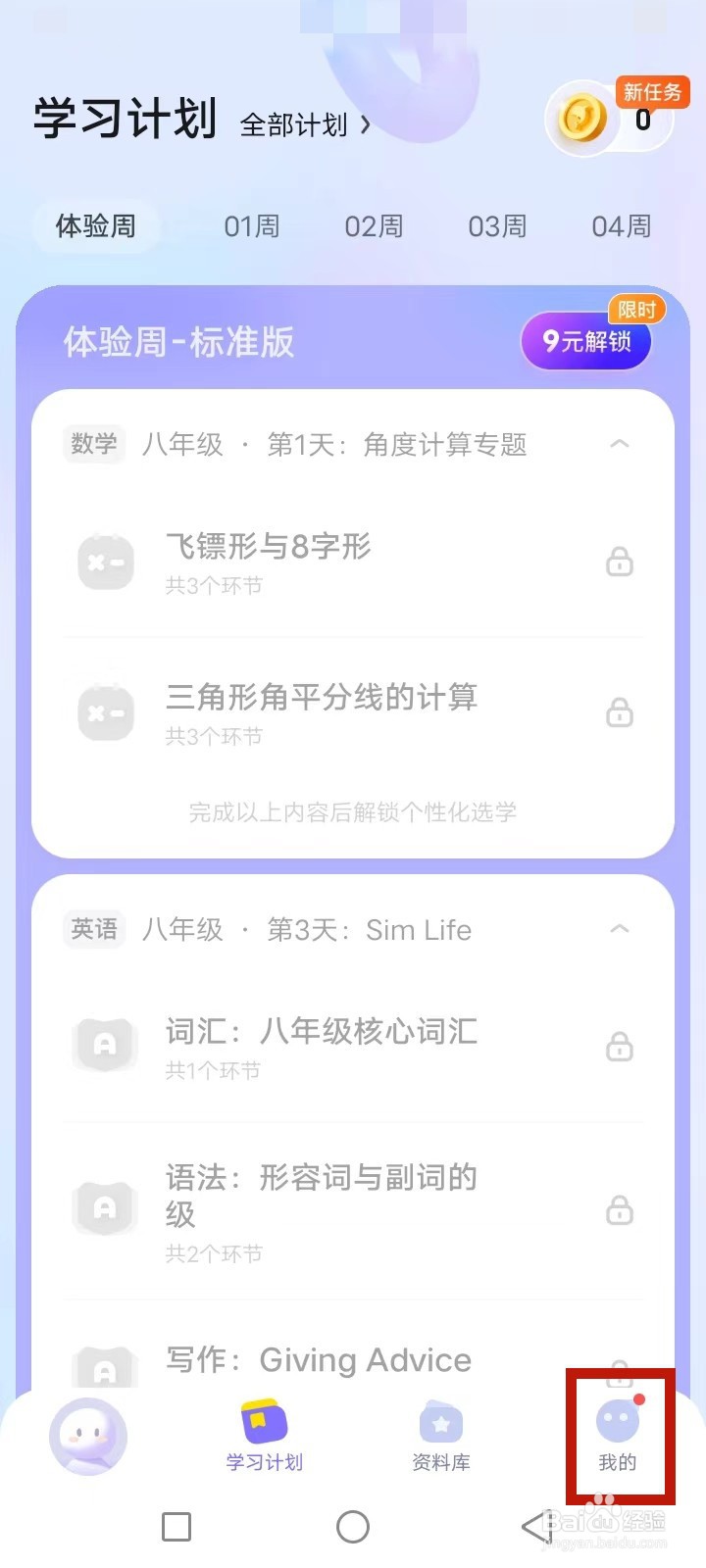Open 全部计划 with its arrow
Screen dimensions: 706x1568
click(304, 123)
